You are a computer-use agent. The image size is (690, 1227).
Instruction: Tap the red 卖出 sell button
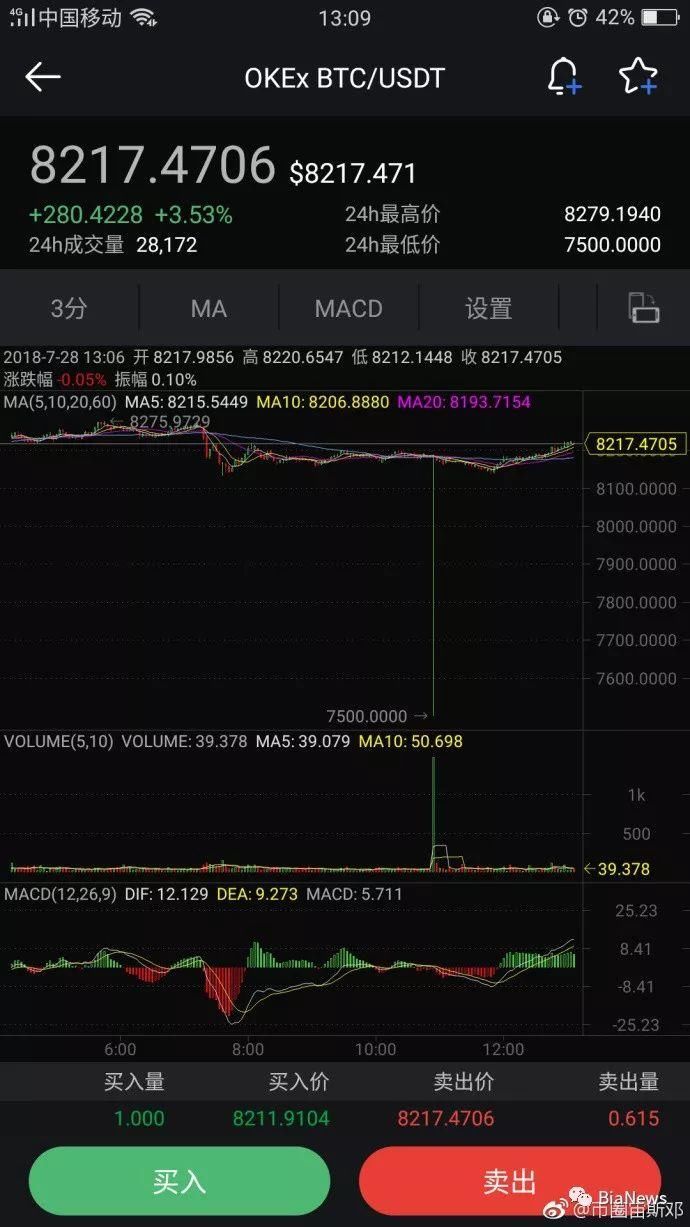[x=509, y=1181]
